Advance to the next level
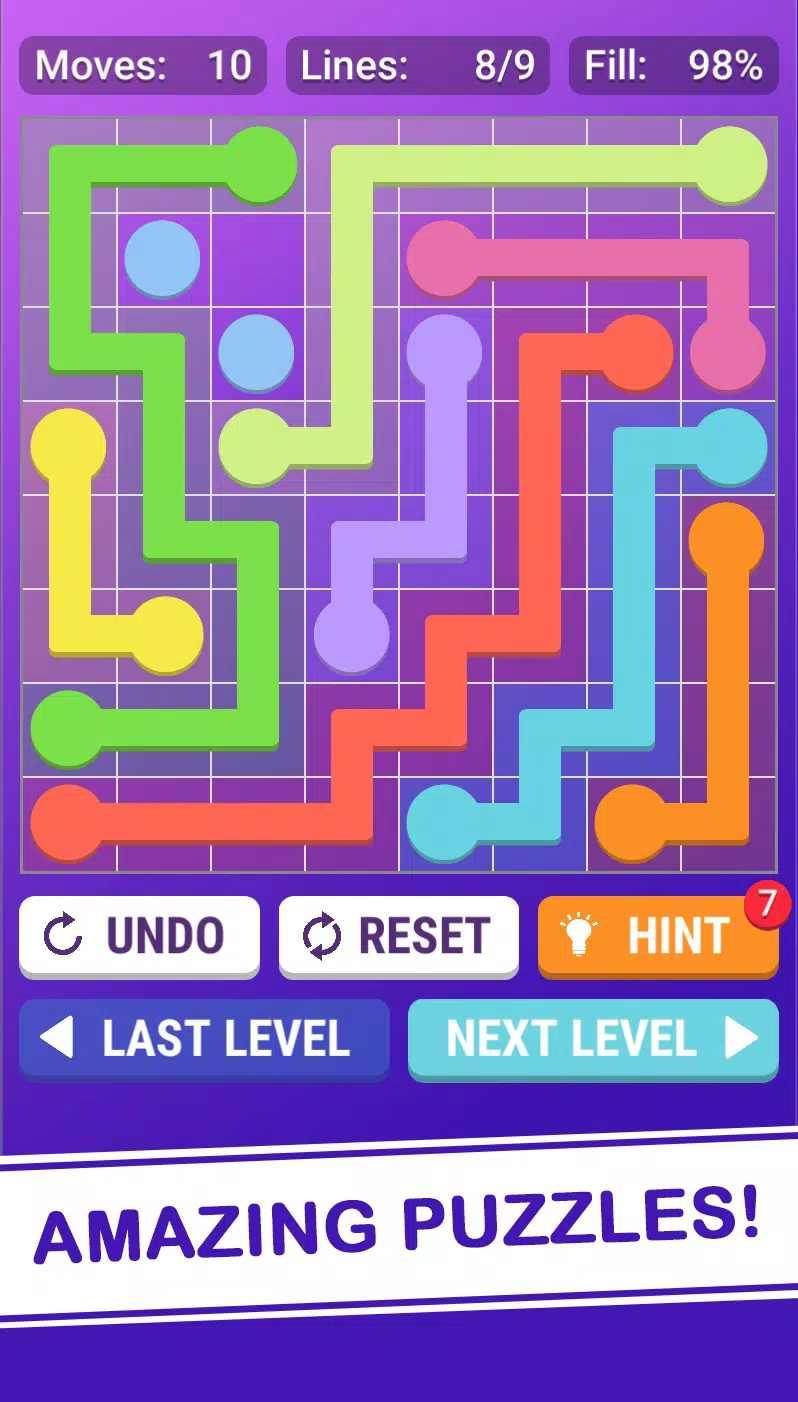This screenshot has height=1402, width=798. coord(593,1038)
